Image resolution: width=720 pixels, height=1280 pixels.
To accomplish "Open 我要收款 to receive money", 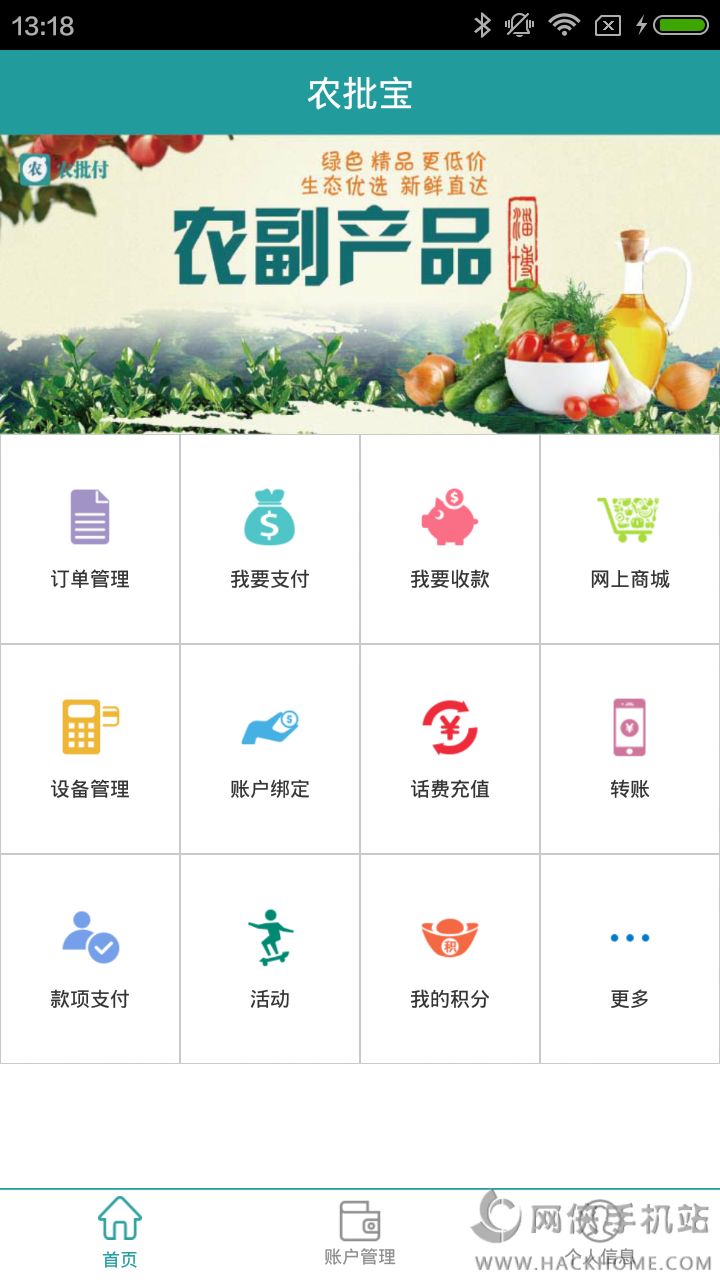I will [x=450, y=539].
